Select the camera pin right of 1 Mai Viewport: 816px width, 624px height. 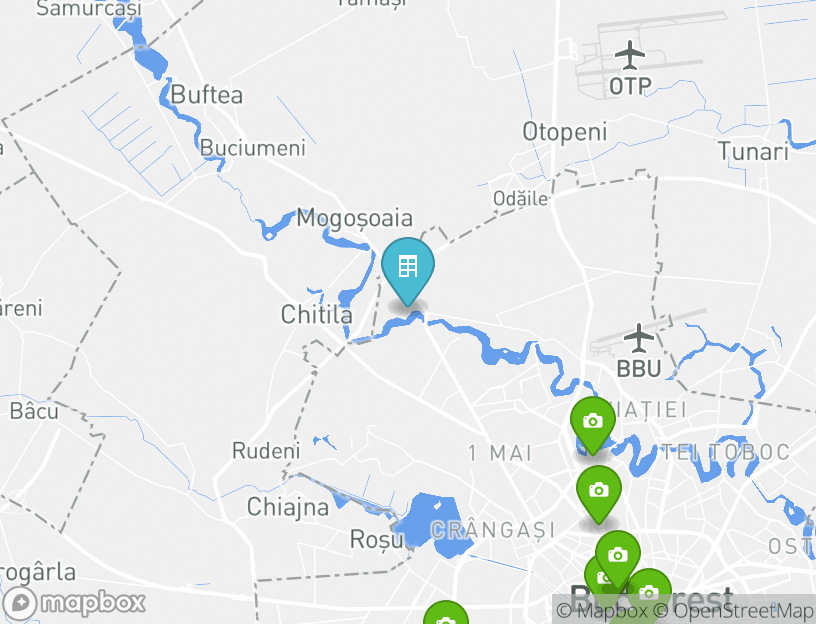click(598, 491)
